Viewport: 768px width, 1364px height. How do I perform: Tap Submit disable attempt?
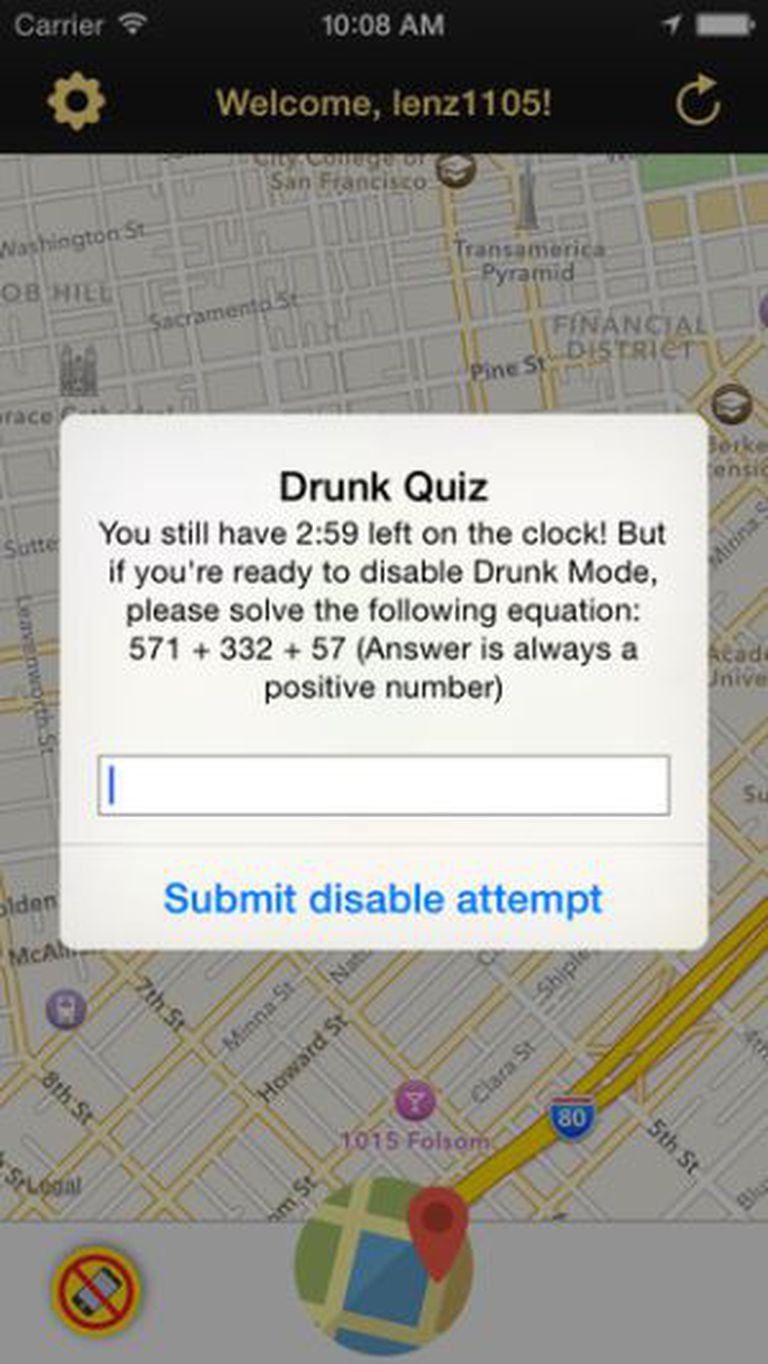[383, 898]
